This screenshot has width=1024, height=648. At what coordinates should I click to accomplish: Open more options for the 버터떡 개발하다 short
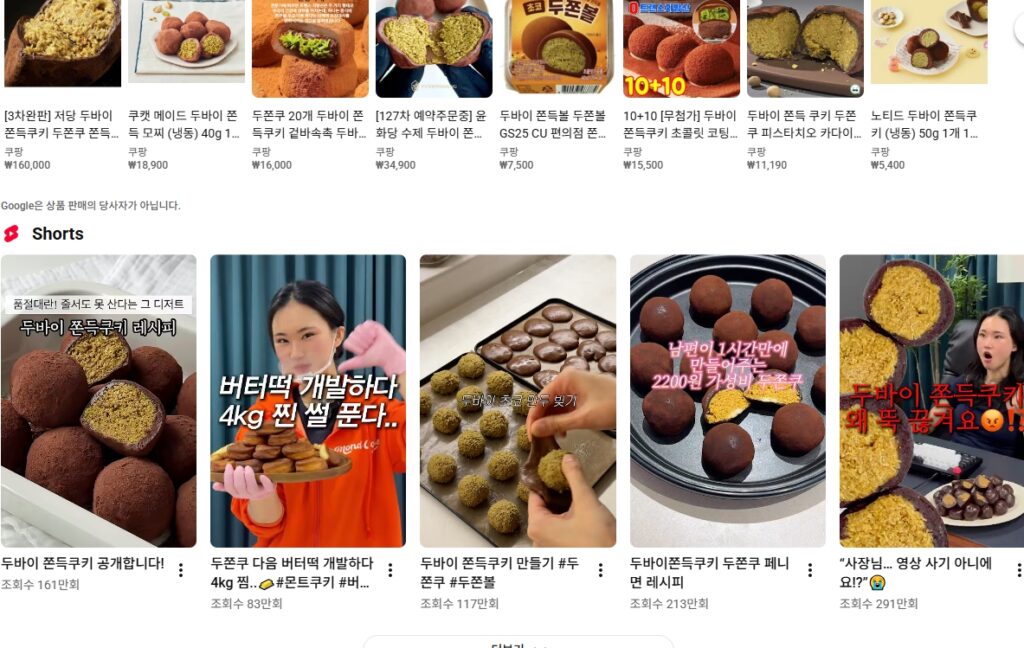tap(390, 570)
